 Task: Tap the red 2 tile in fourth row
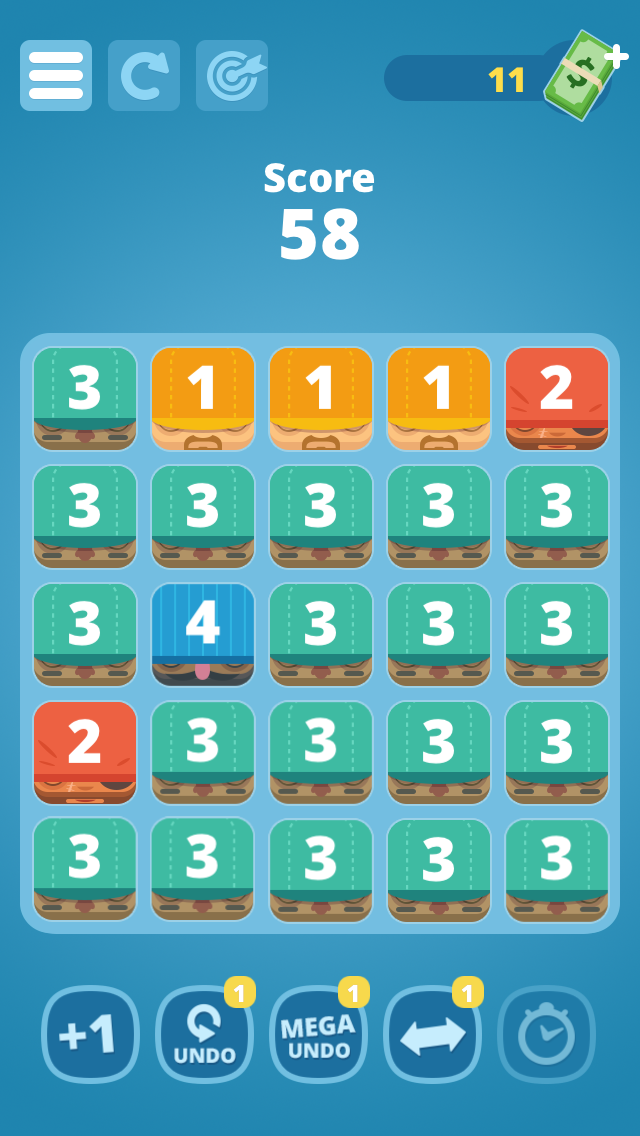85,753
